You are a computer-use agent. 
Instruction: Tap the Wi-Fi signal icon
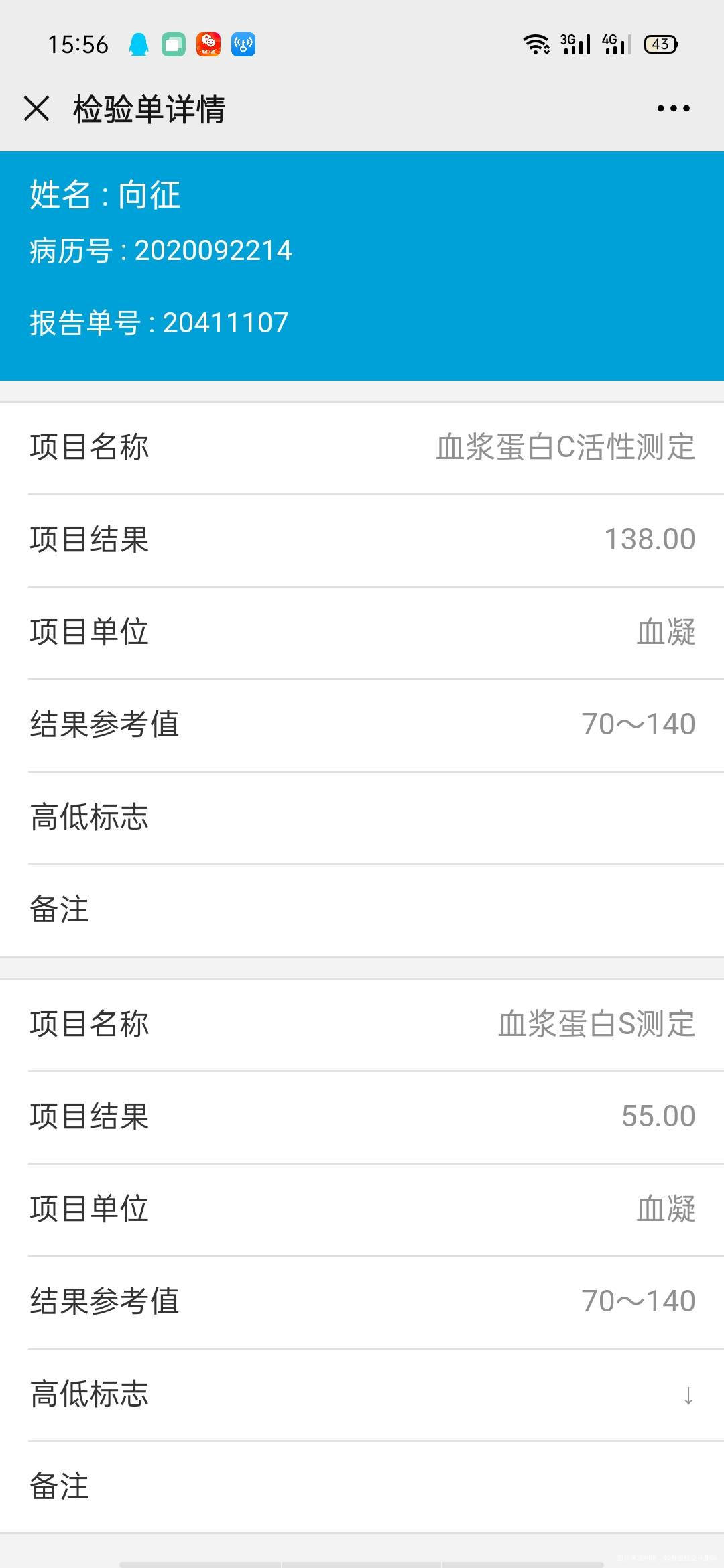pyautogui.click(x=538, y=44)
